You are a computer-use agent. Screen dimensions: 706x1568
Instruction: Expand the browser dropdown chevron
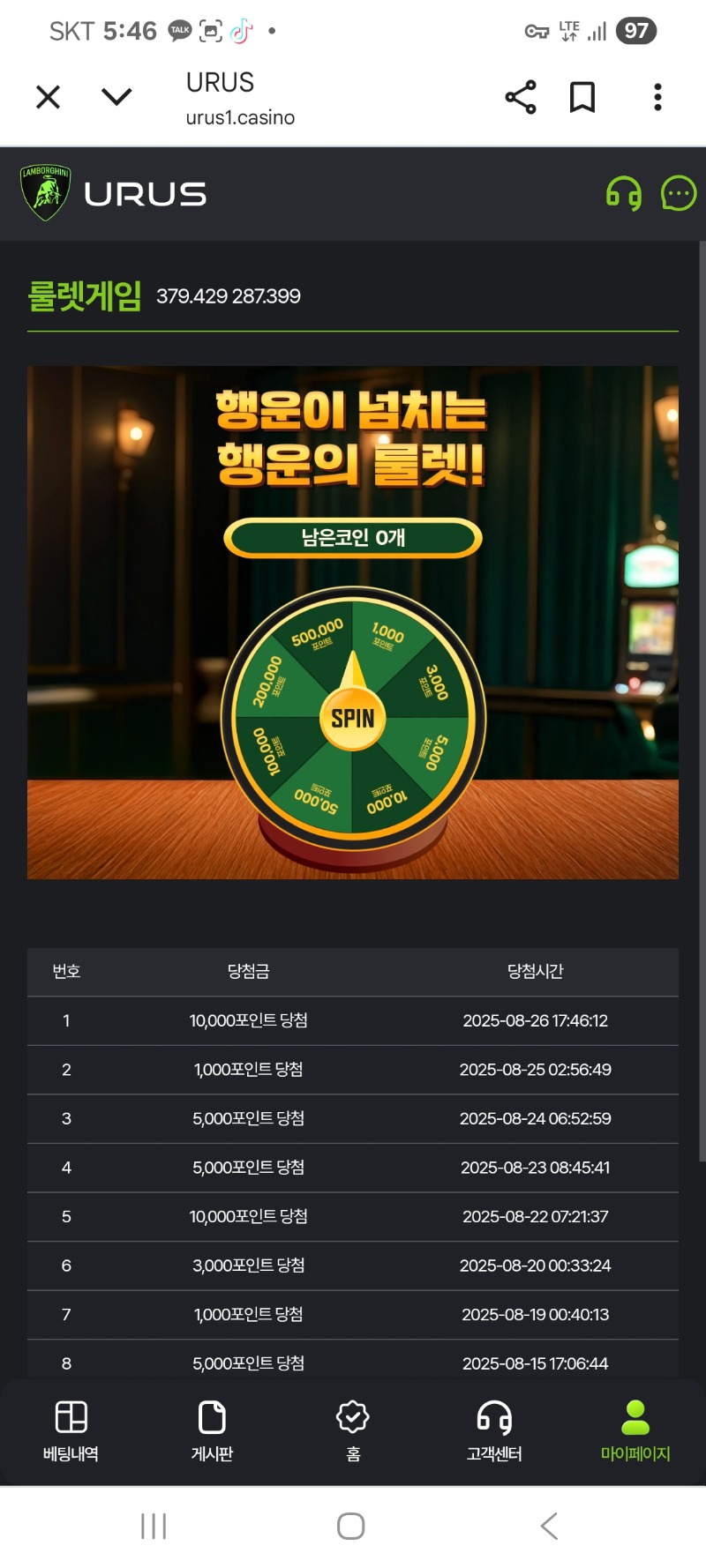click(x=116, y=96)
